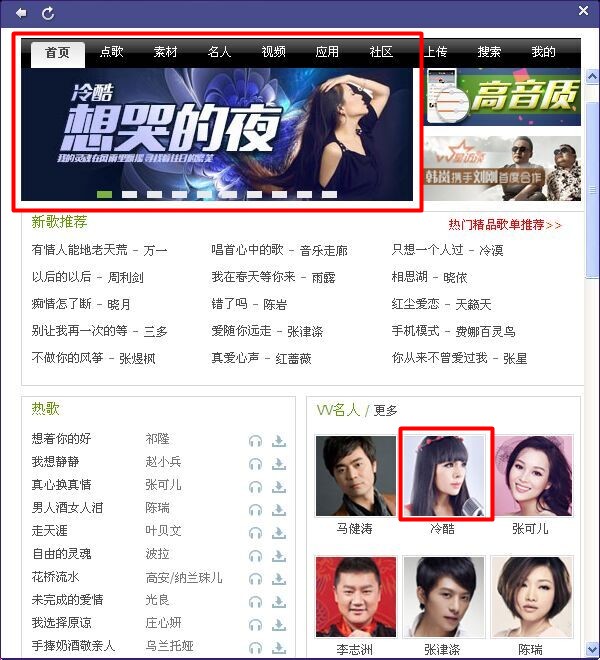Screen dimensions: 600x660
Task: Switch to the 视频 tab
Action: pos(274,52)
